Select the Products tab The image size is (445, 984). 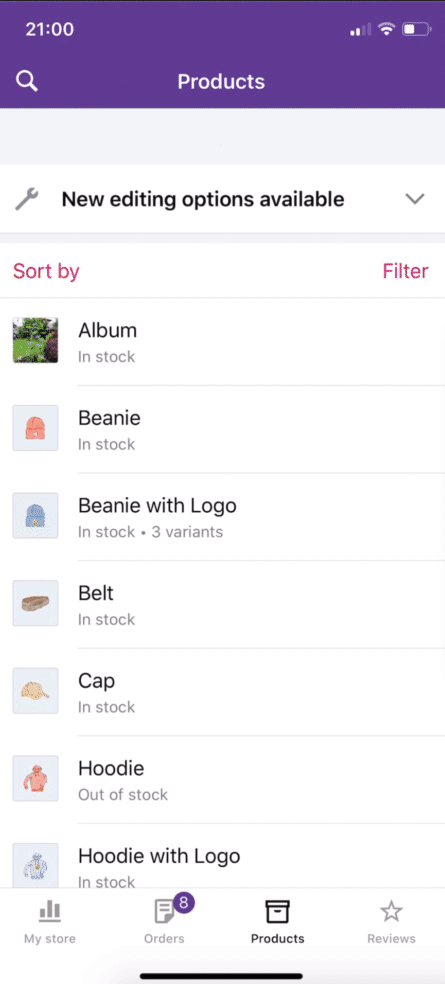277,922
